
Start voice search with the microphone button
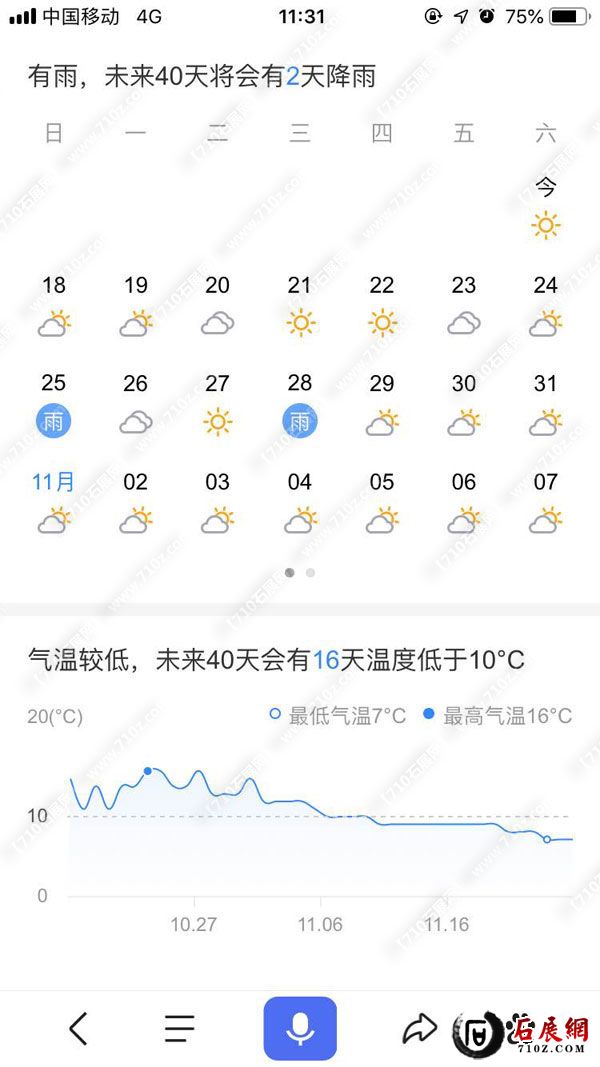click(300, 1028)
